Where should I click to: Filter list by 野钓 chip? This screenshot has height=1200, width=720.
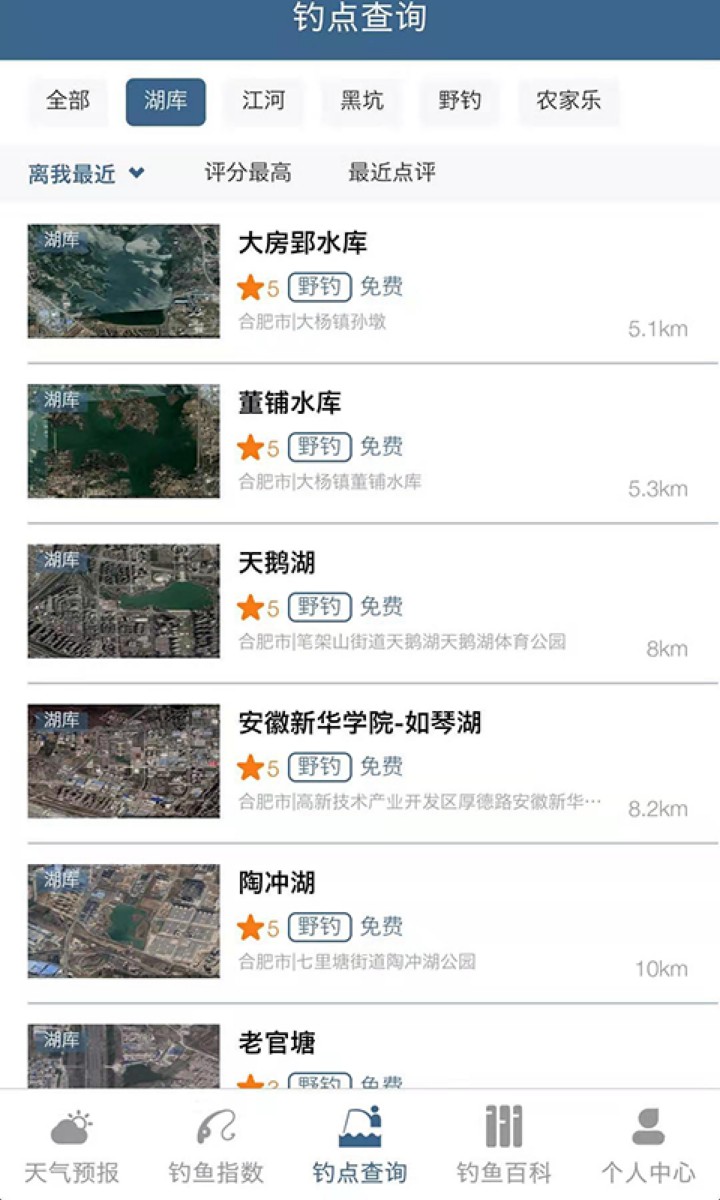point(460,101)
